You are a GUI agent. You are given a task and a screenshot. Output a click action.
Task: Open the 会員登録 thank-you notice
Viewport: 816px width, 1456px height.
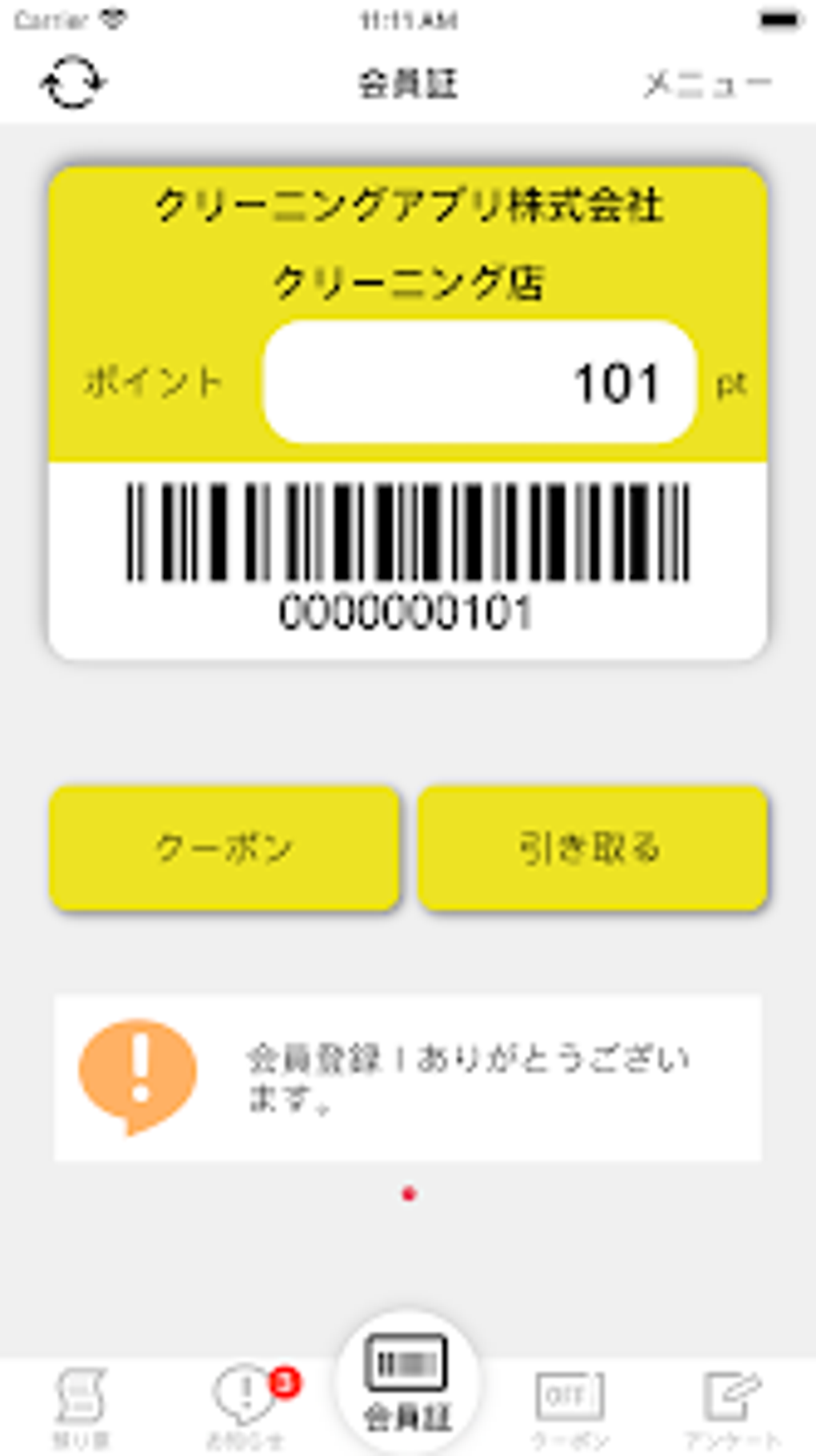(408, 1077)
